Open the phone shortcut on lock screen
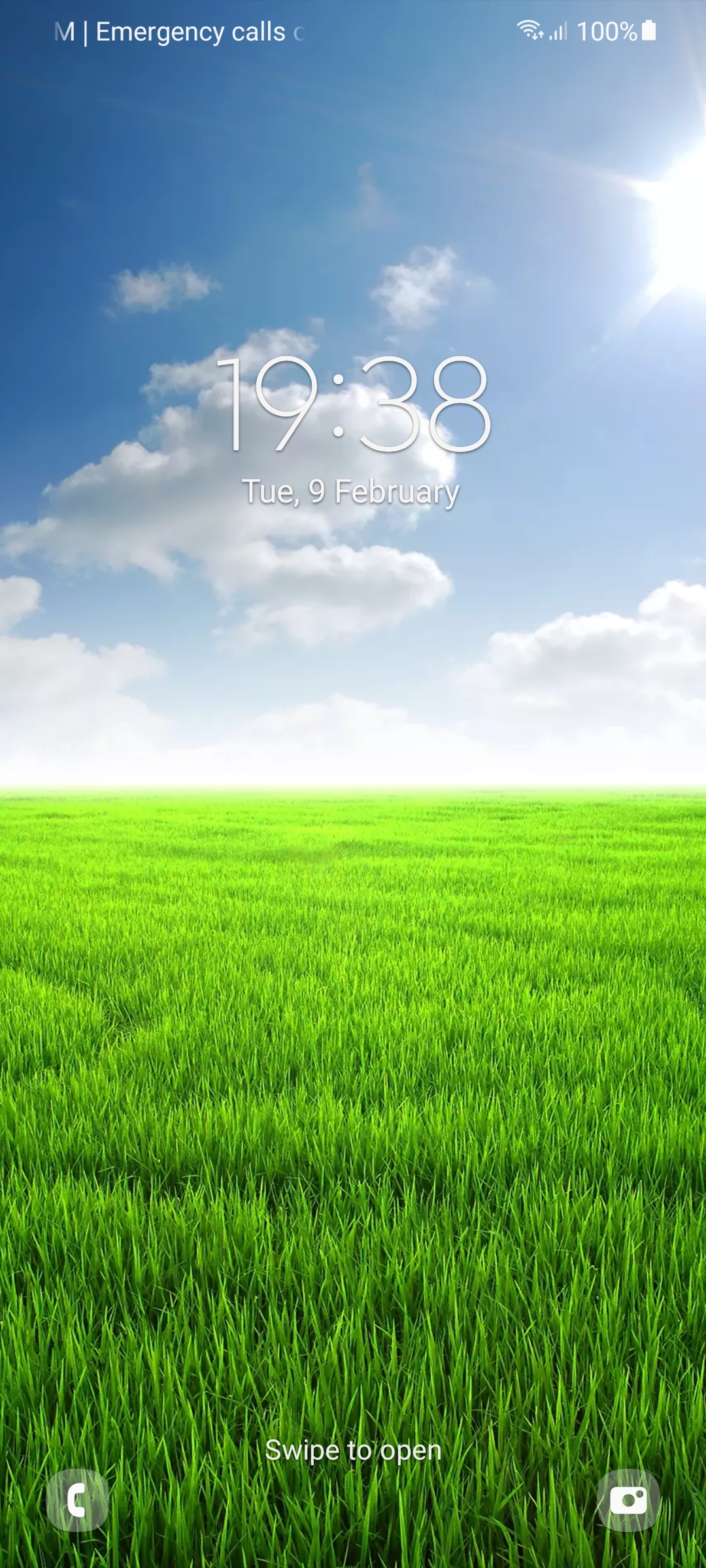Screen dimensions: 706x1568 pos(77,1500)
